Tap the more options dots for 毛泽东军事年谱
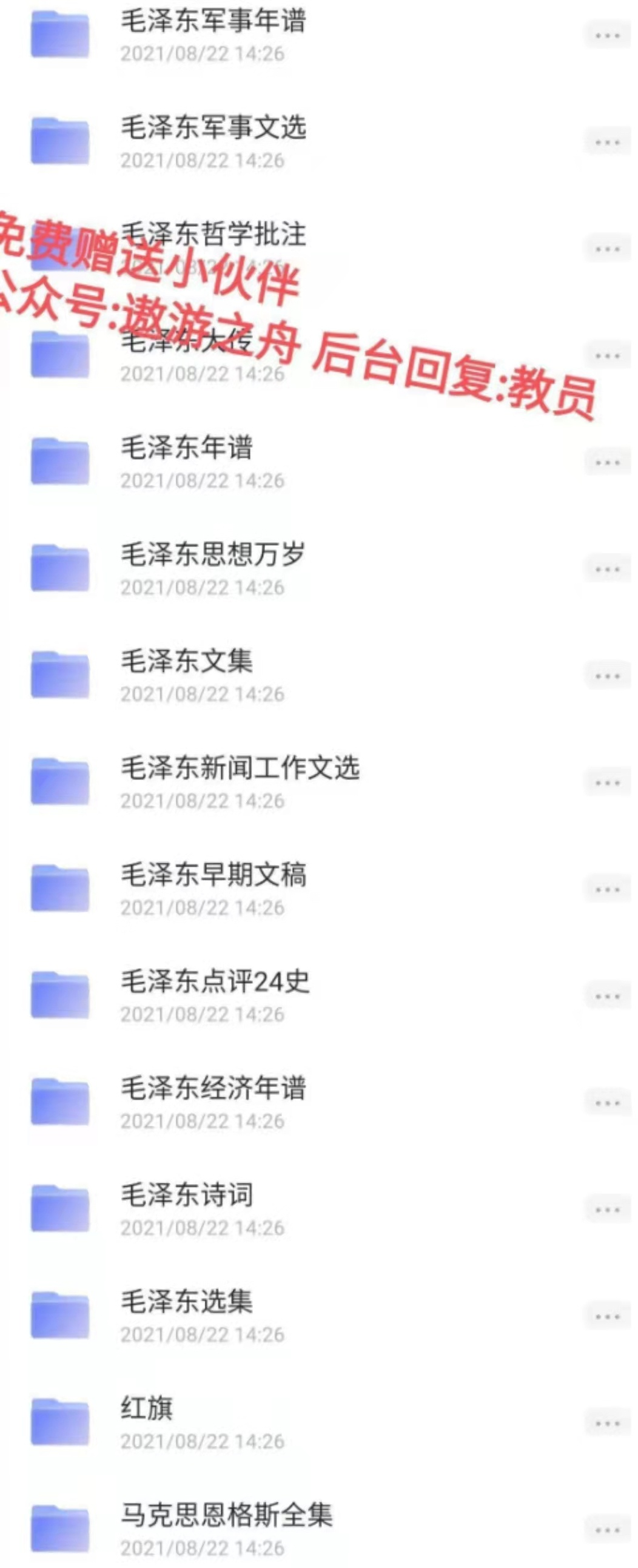 [607, 36]
